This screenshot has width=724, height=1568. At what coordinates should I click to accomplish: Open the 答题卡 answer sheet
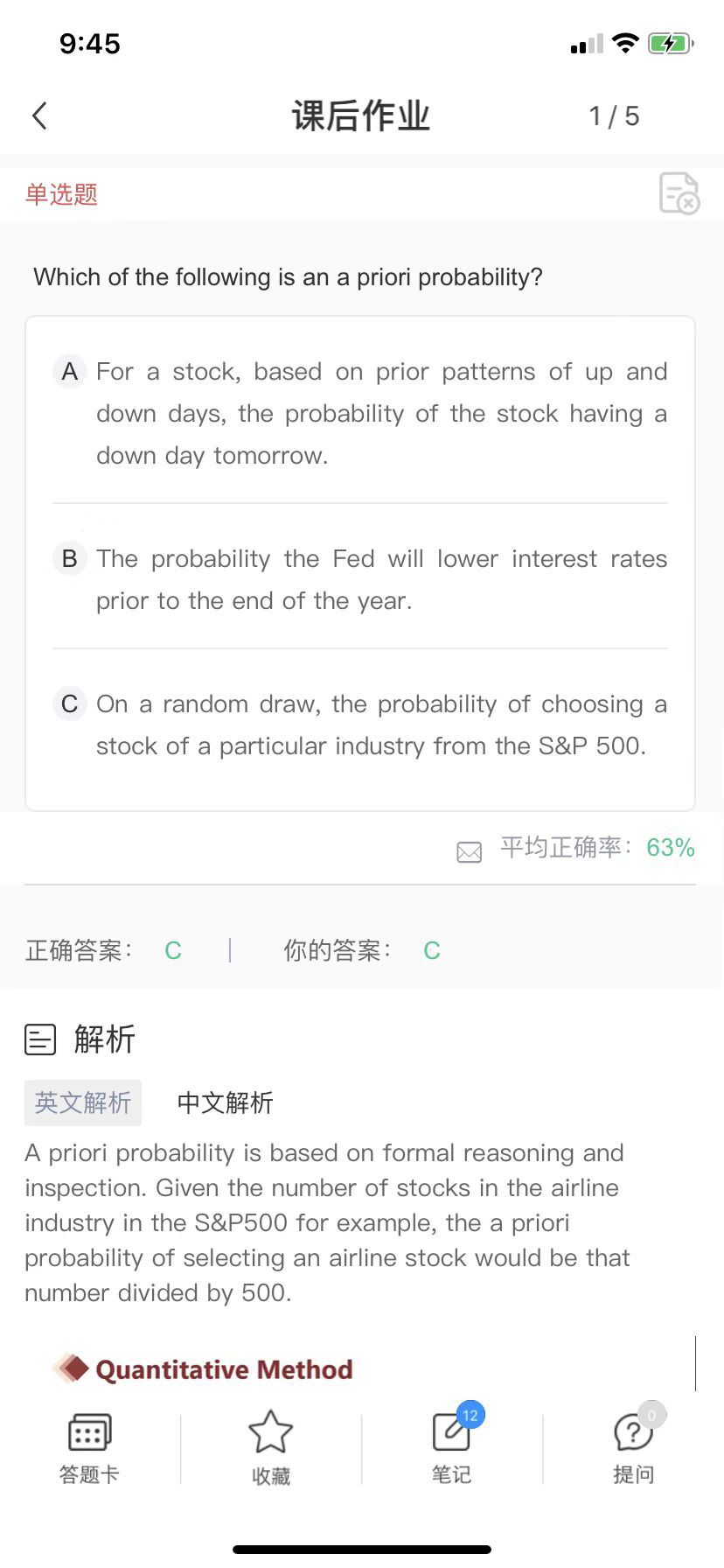pos(89,1449)
